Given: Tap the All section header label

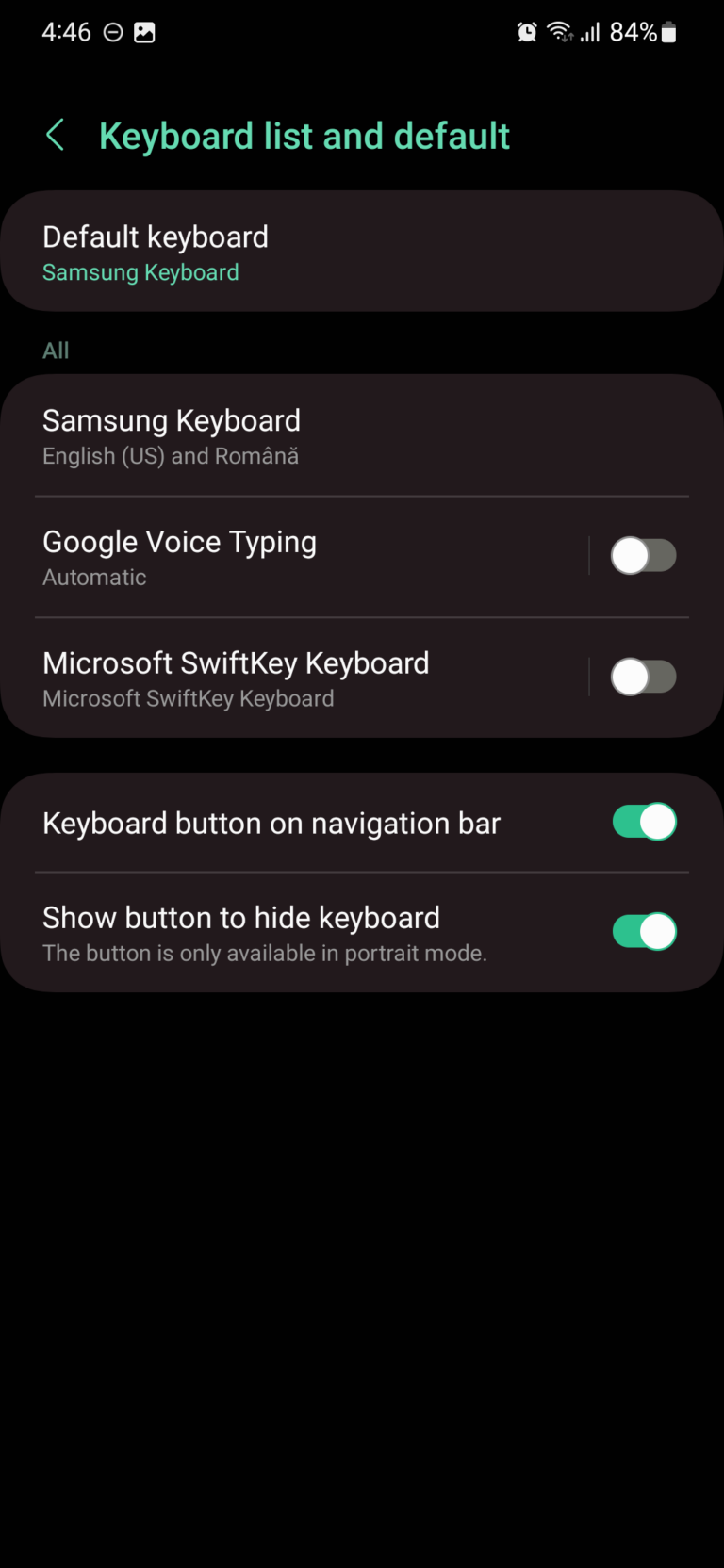Looking at the screenshot, I should pos(56,350).
